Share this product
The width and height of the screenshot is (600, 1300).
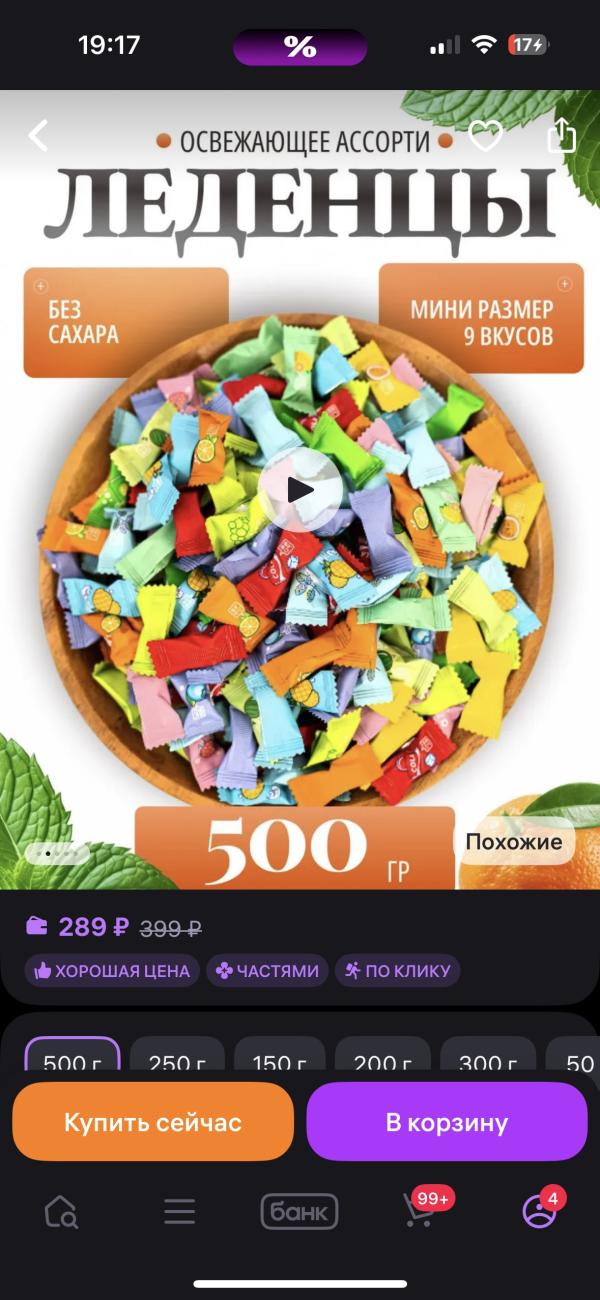click(x=562, y=136)
